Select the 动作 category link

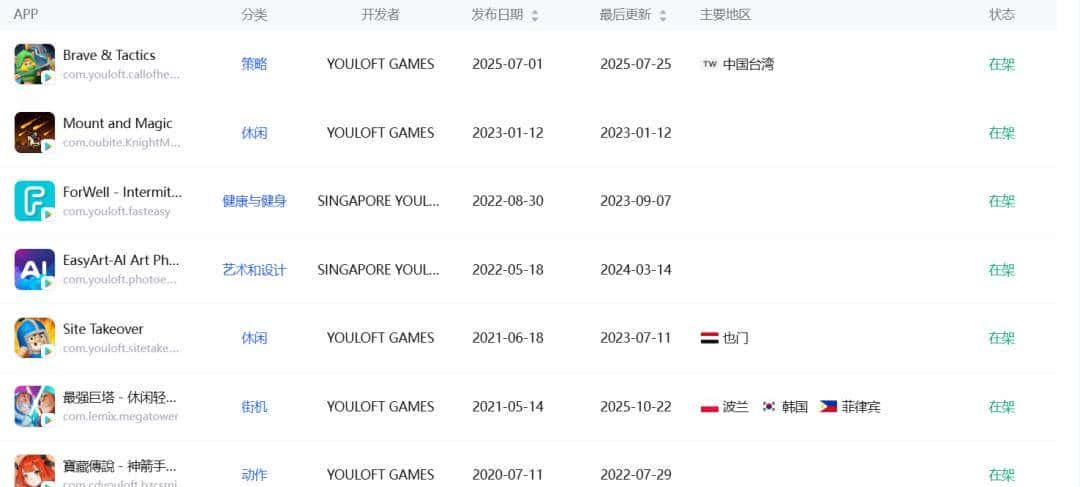(254, 475)
